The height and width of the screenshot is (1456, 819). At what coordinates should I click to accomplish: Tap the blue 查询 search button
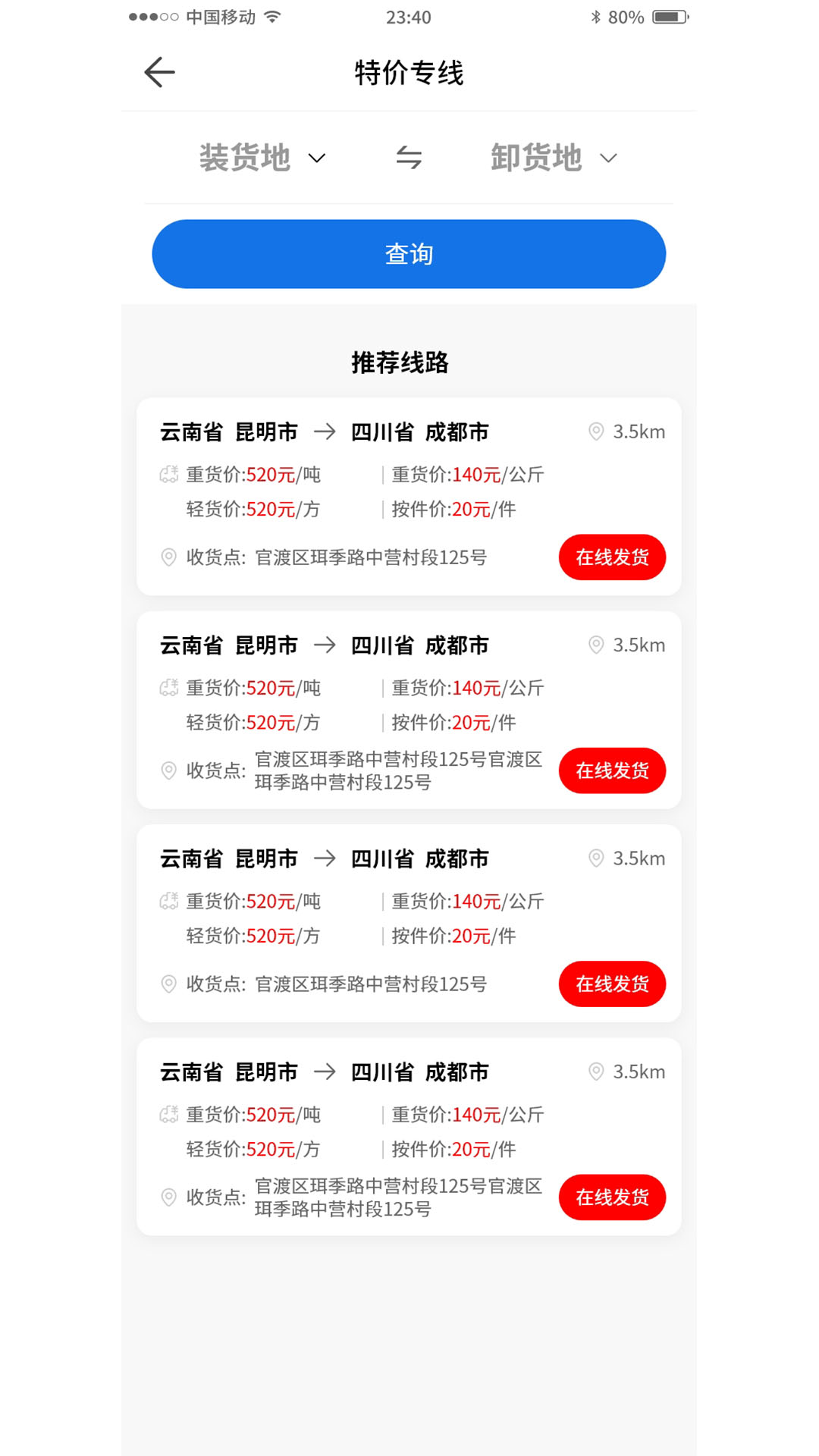[409, 254]
